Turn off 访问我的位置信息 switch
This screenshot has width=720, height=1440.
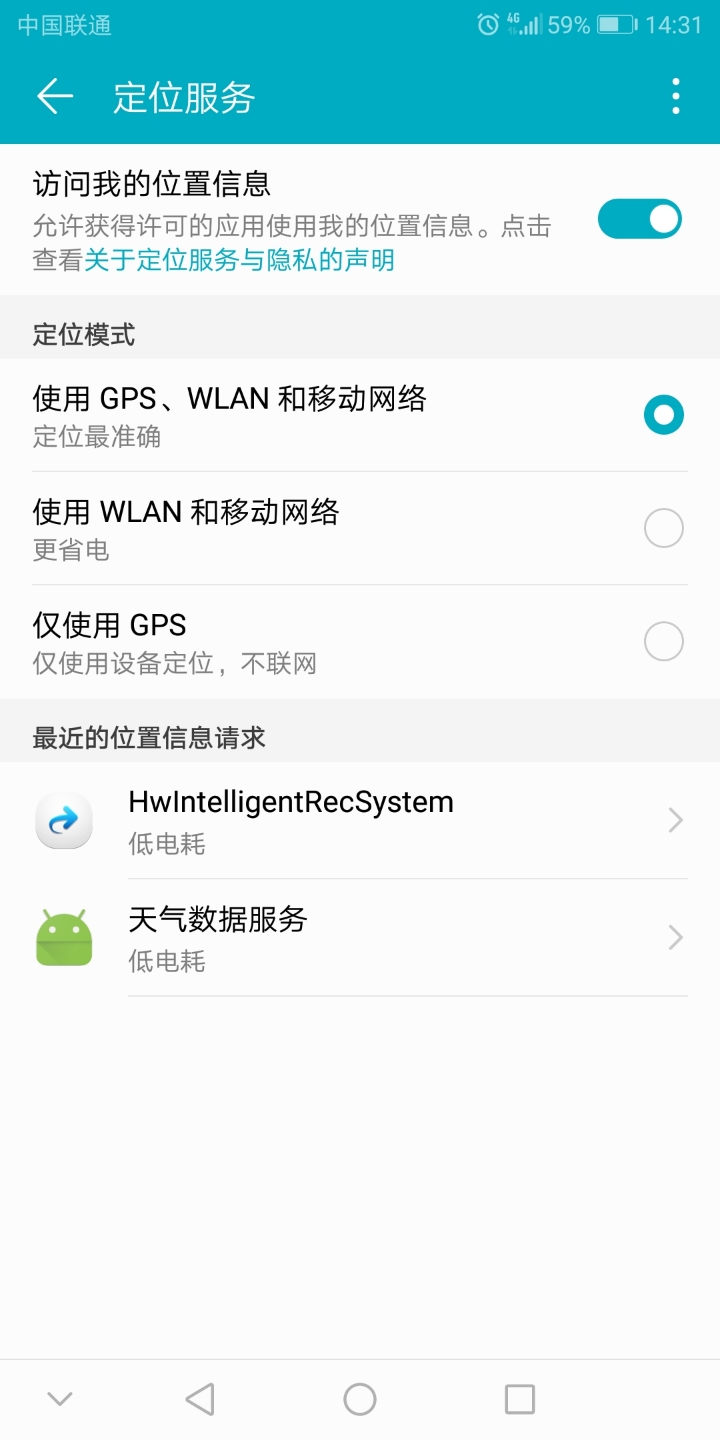[639, 219]
